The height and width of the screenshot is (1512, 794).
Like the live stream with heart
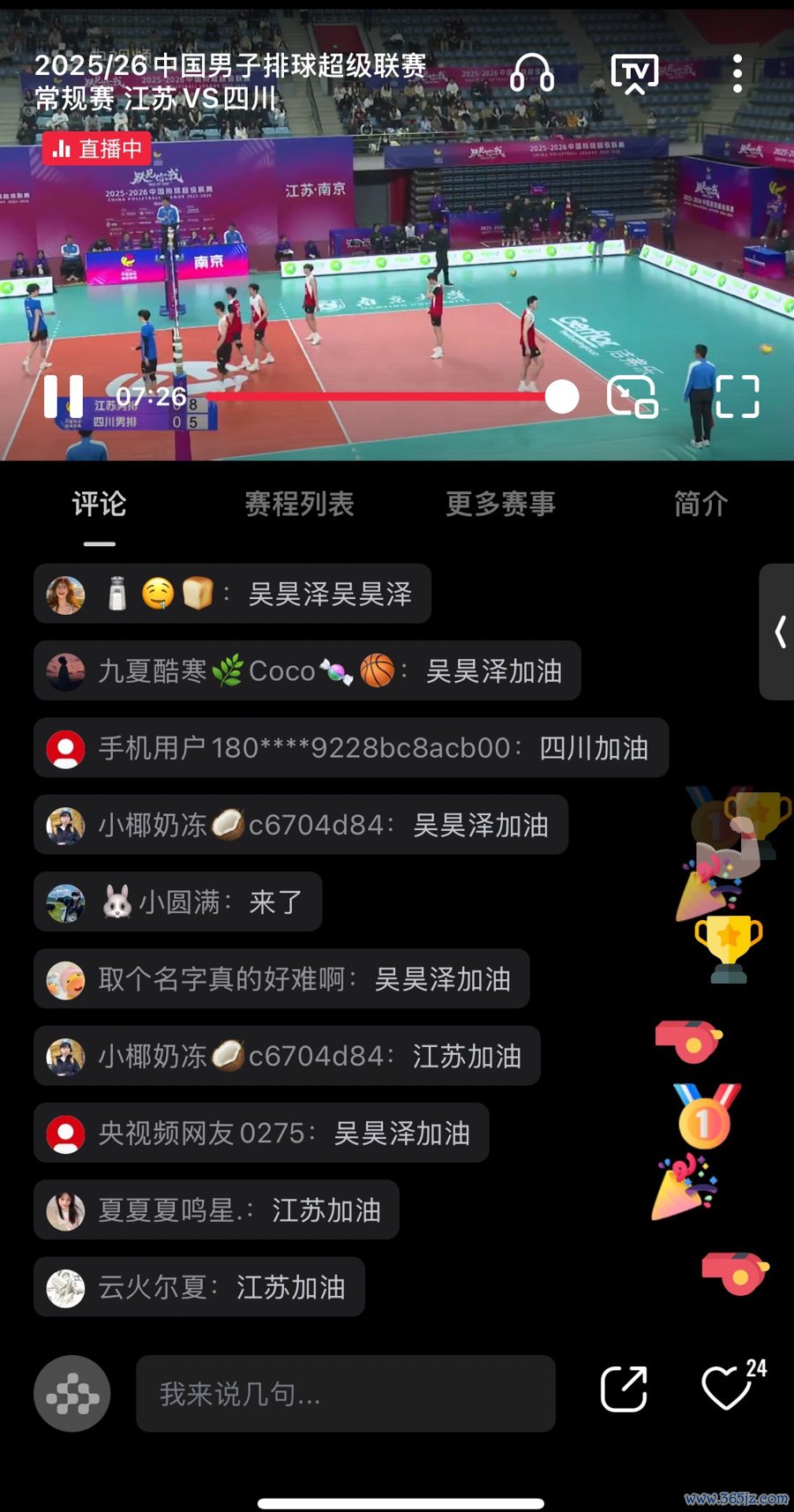click(727, 1388)
